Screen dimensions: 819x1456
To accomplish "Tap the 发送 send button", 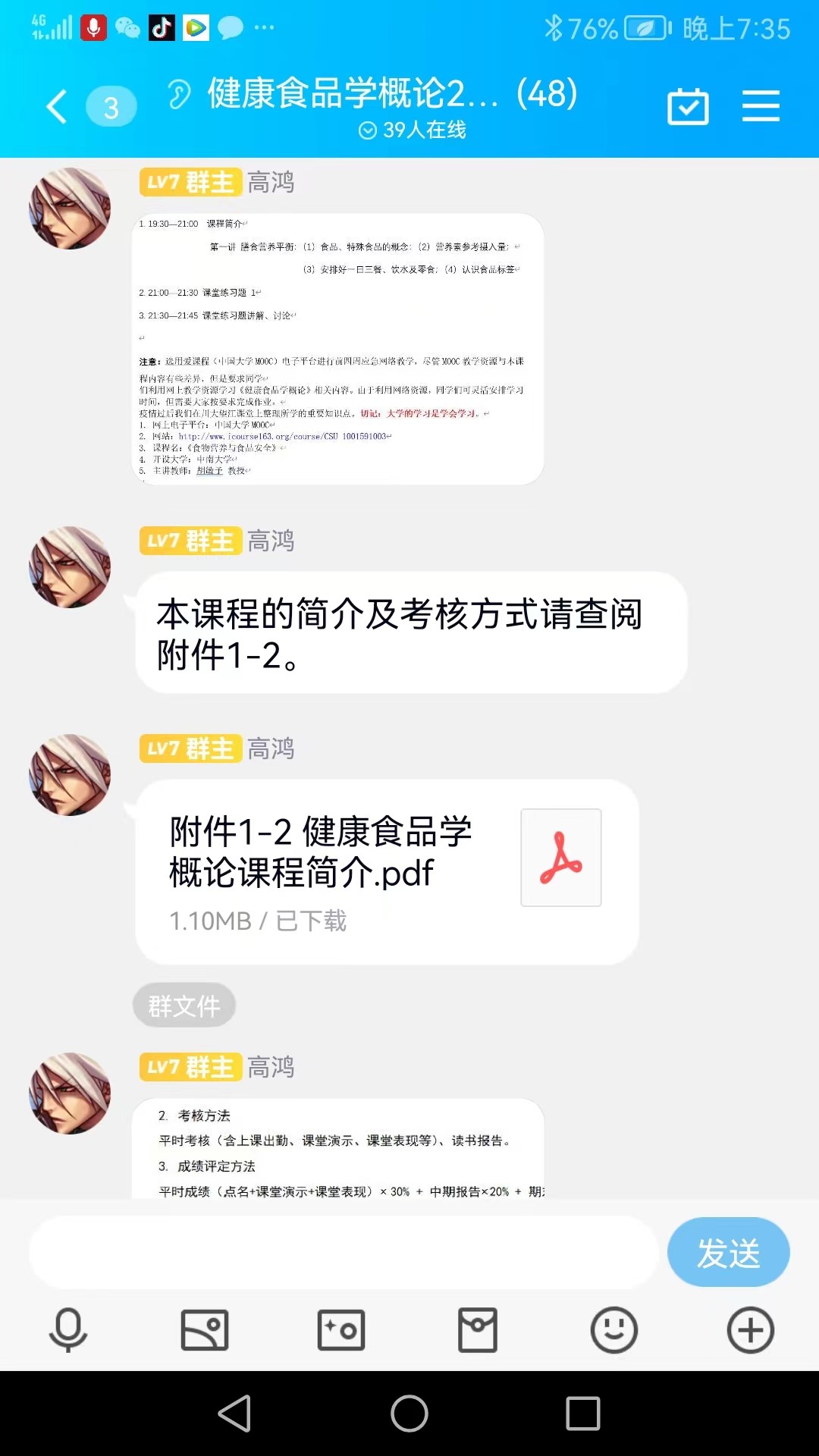I will (x=728, y=1253).
